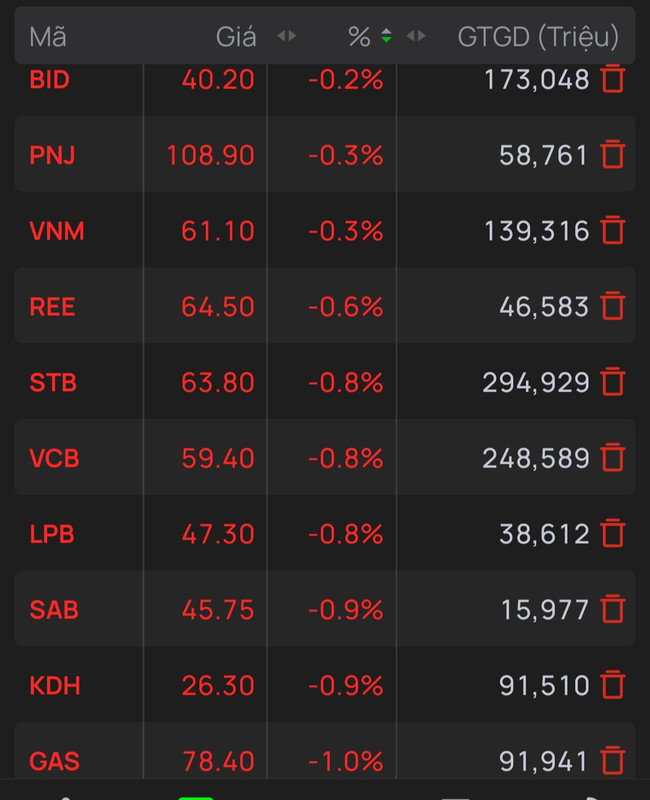Open STB stock details

[53, 382]
